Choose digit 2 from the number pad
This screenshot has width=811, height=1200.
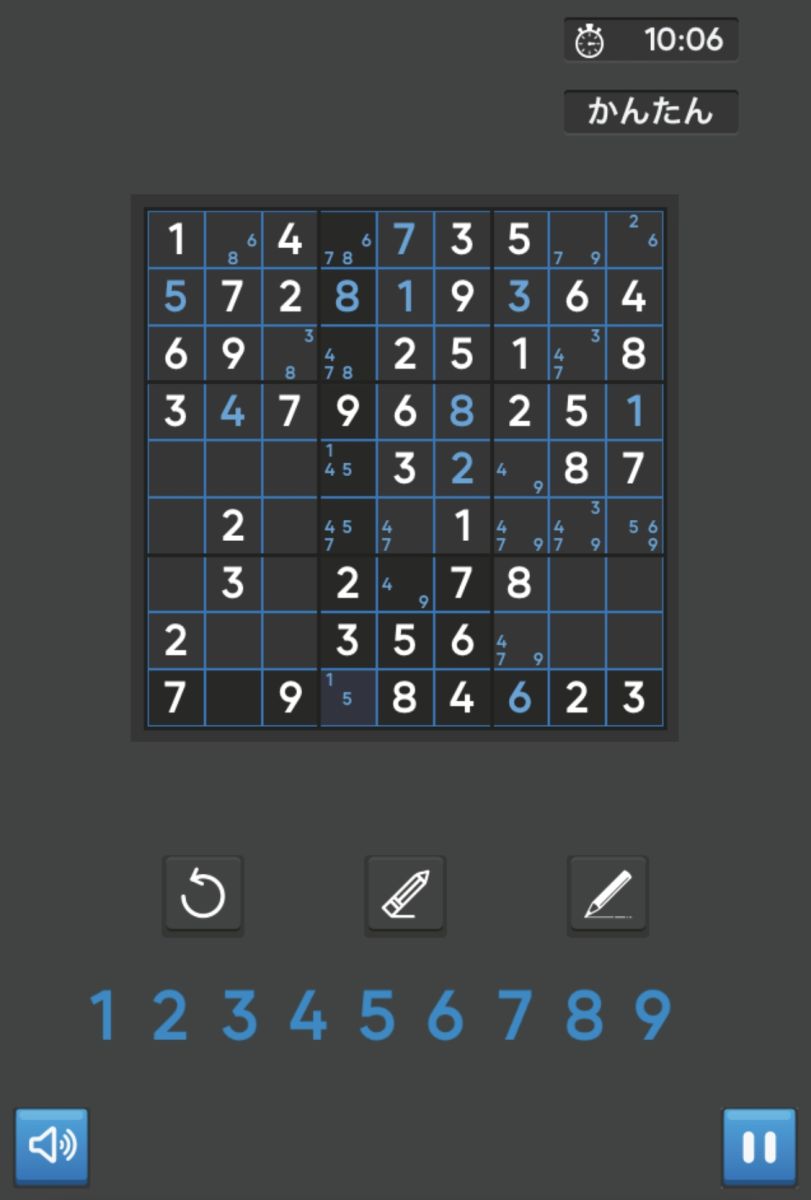pyautogui.click(x=171, y=1016)
